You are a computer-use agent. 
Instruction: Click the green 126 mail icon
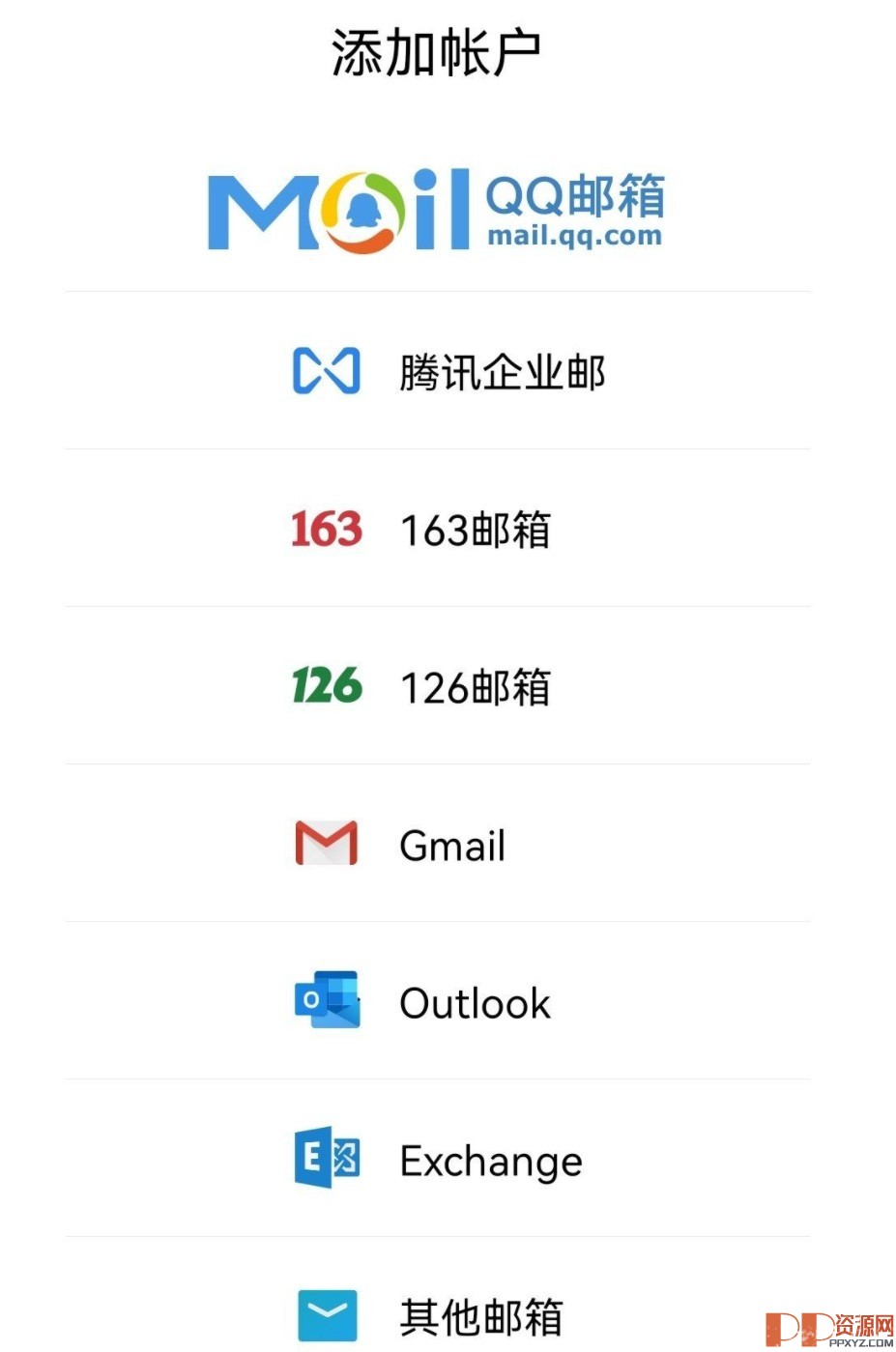[x=326, y=686]
